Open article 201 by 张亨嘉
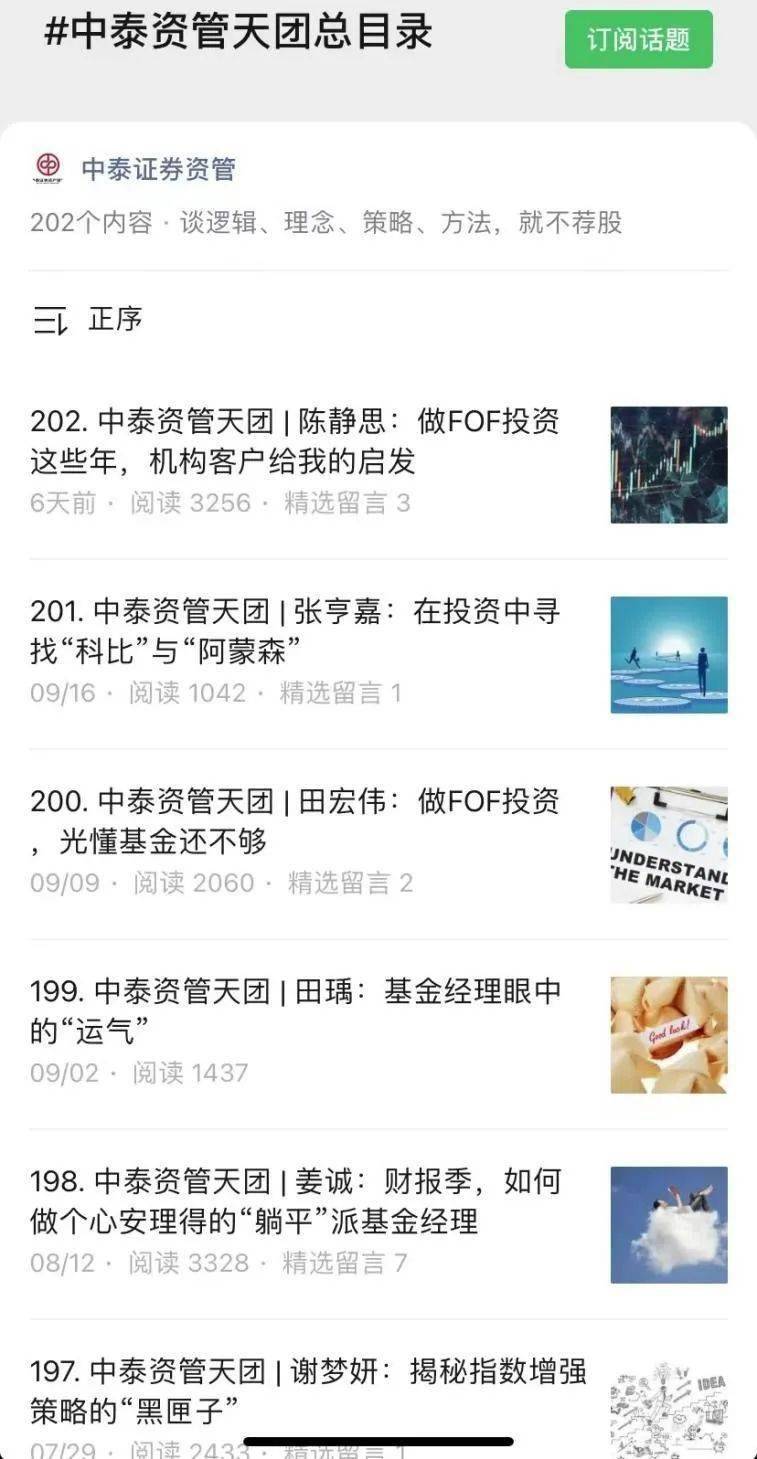 [x=295, y=631]
